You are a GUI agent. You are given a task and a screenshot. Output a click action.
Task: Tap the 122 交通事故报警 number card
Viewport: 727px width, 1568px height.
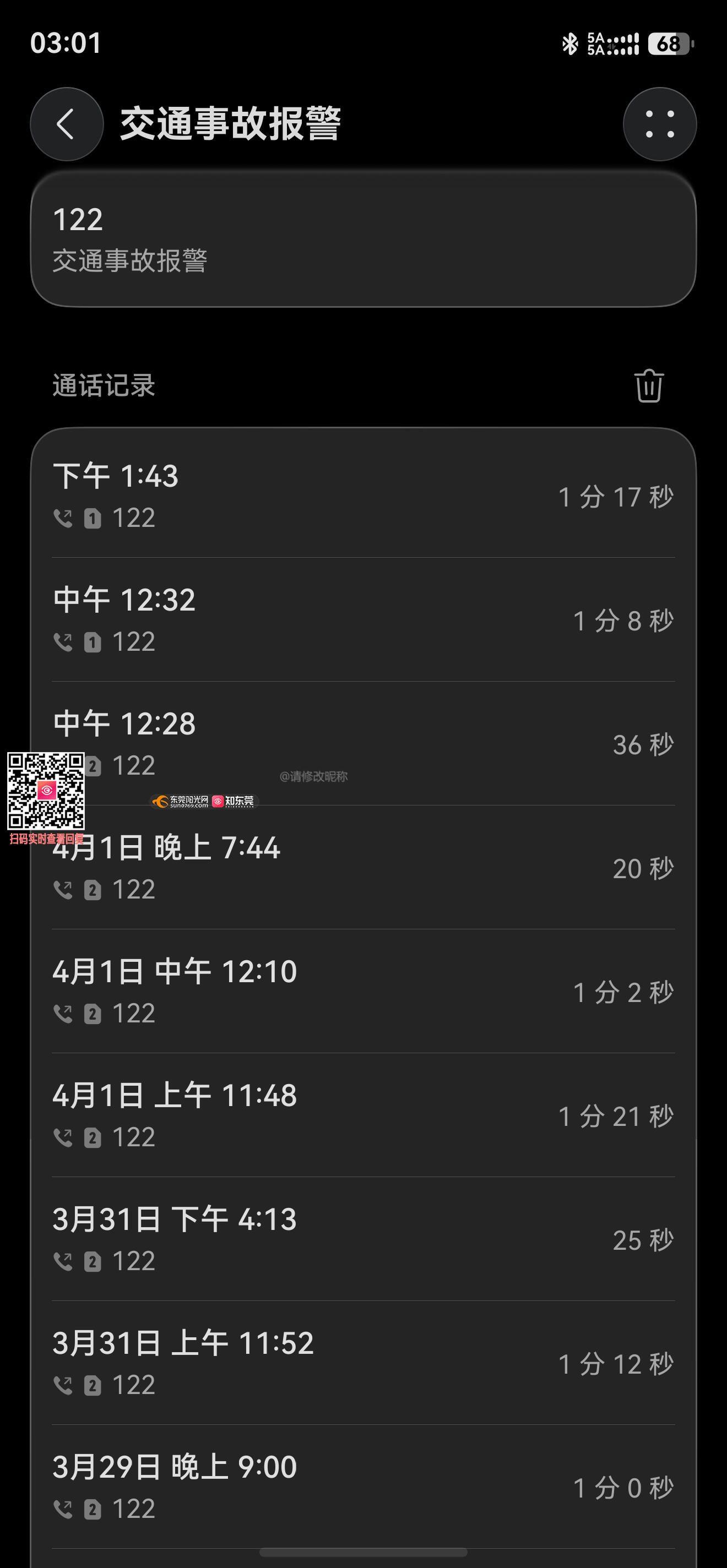[x=363, y=238]
